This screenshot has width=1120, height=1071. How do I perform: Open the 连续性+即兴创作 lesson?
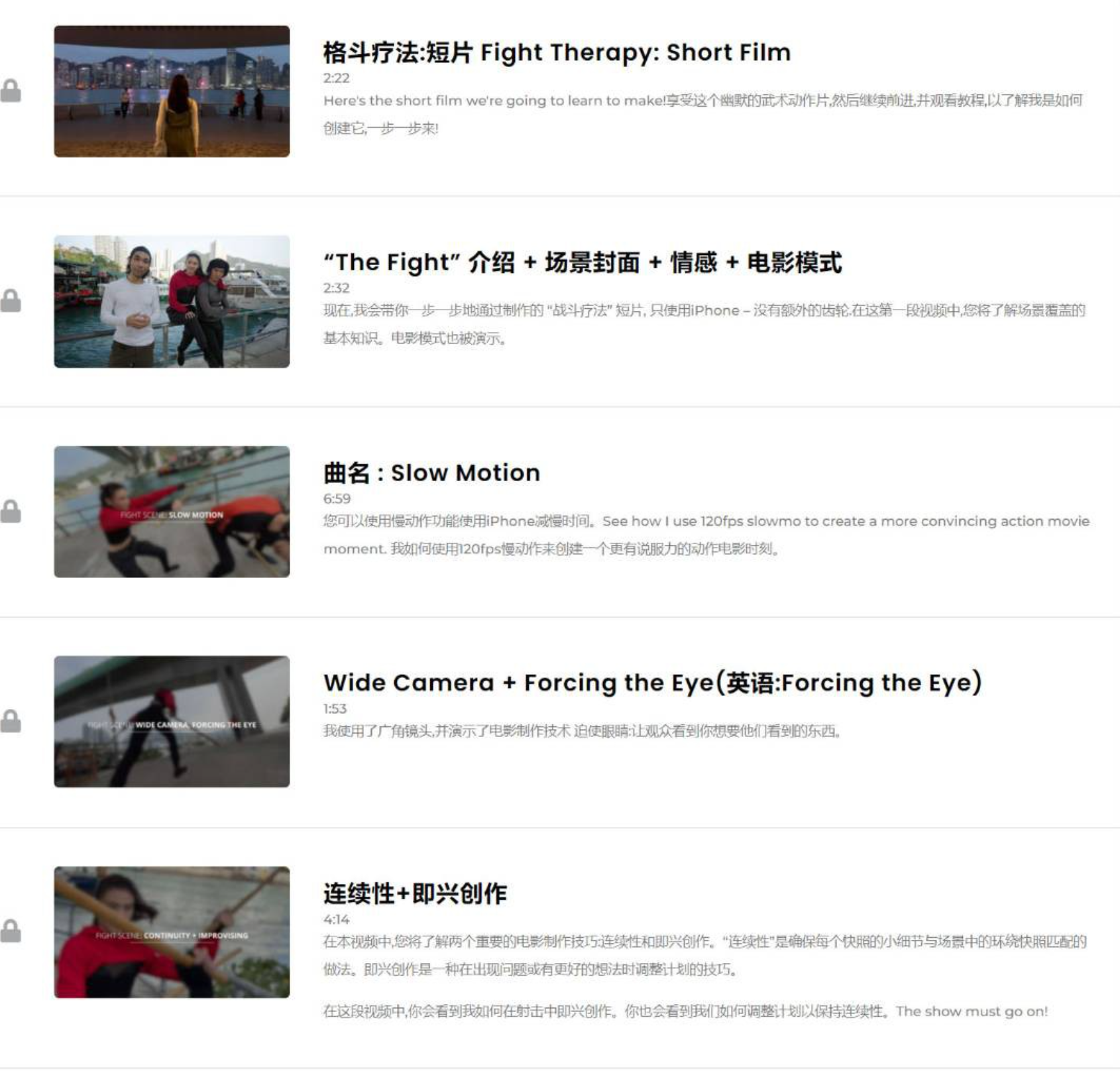point(415,893)
